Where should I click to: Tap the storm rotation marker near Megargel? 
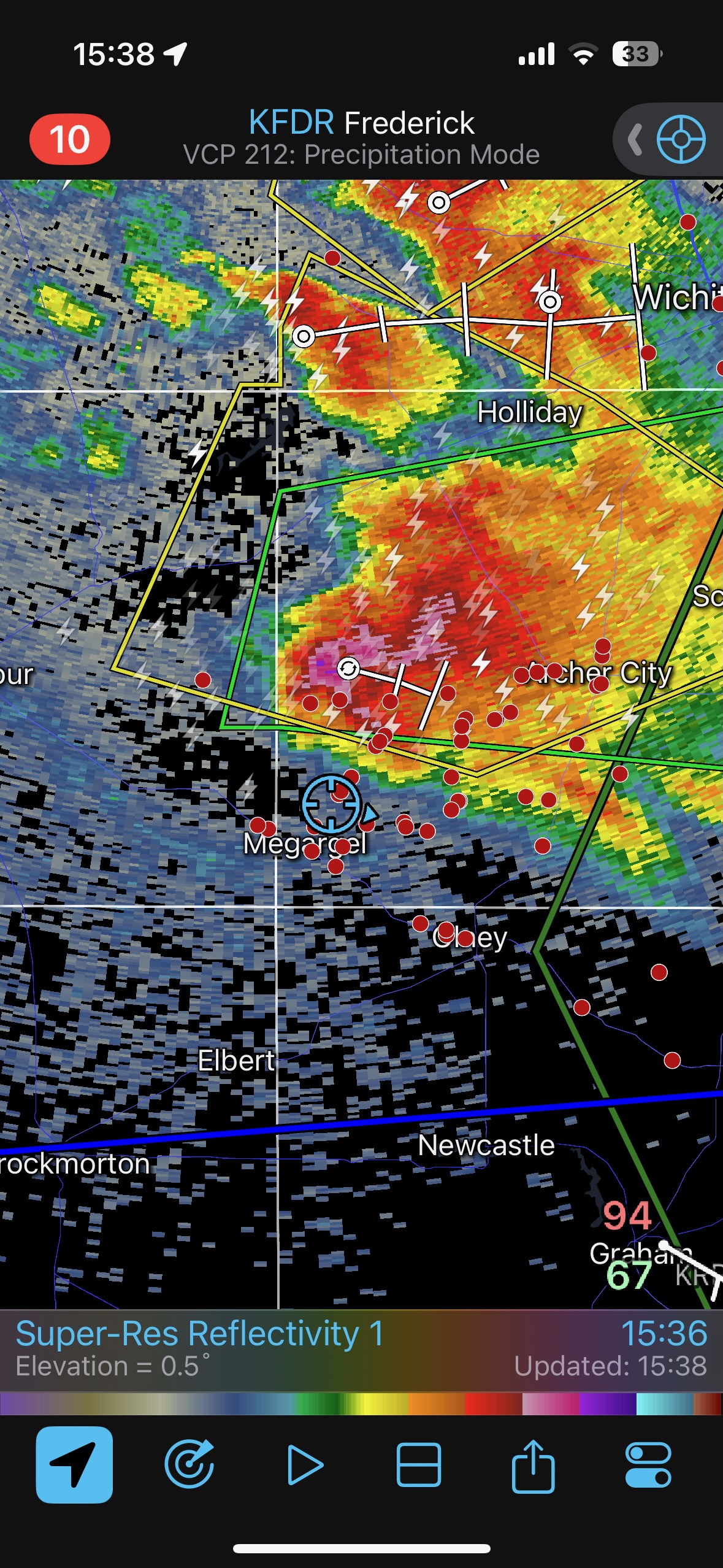348,668
